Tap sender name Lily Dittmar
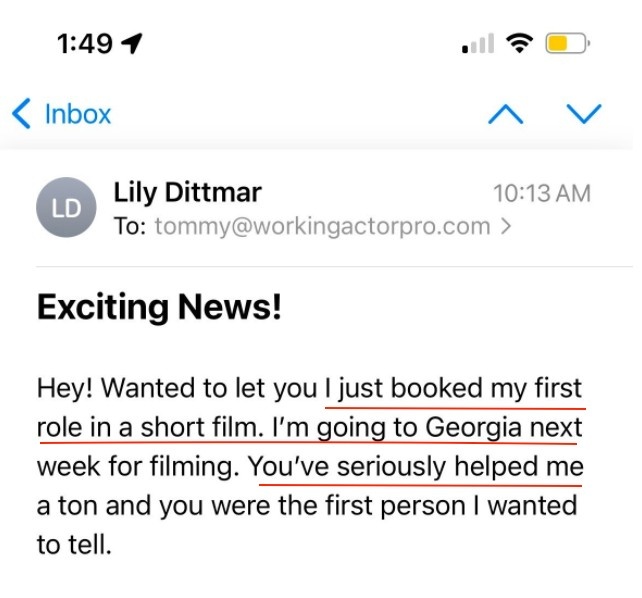 (188, 192)
